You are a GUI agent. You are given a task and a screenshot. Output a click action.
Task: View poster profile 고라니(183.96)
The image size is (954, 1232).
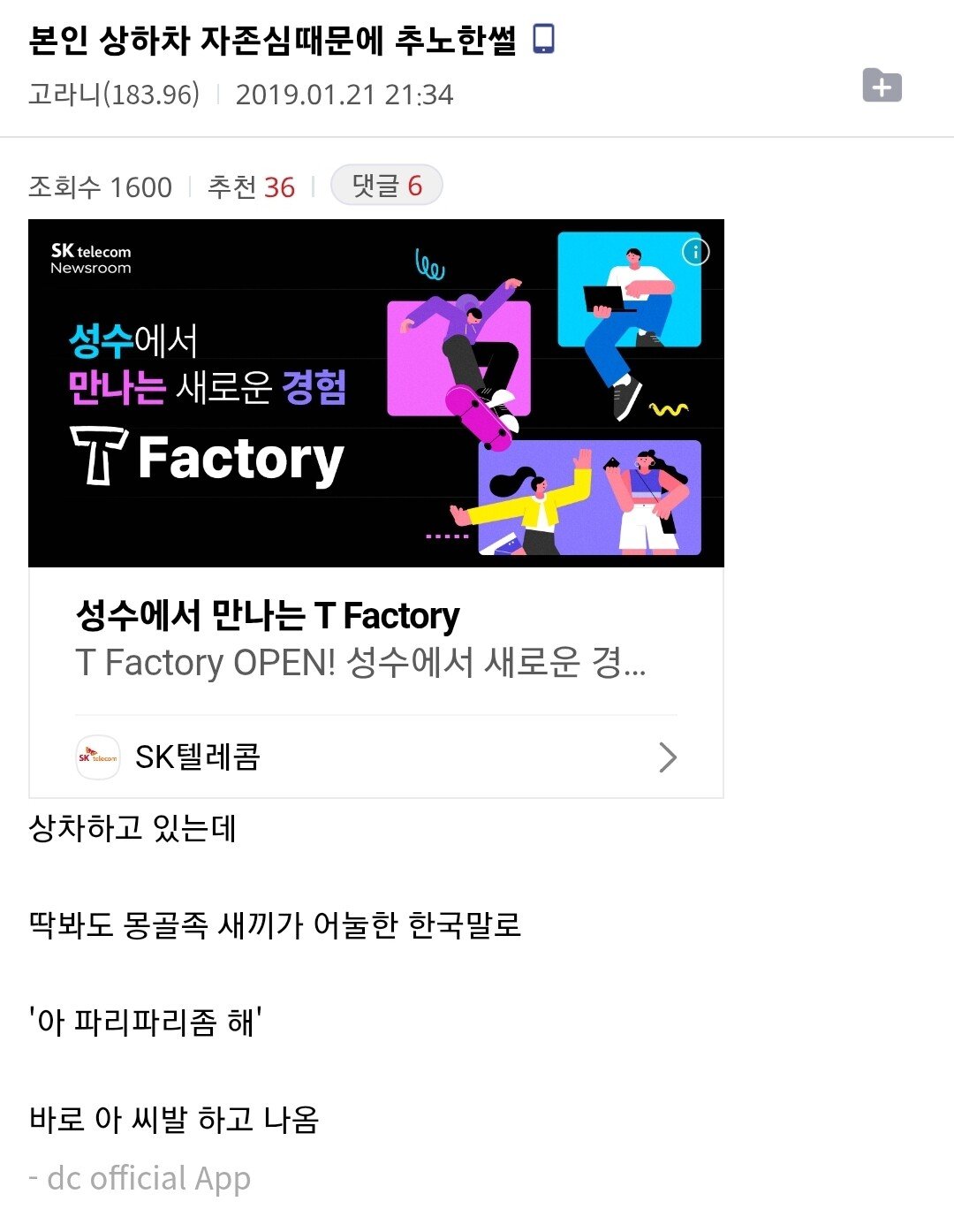(114, 94)
